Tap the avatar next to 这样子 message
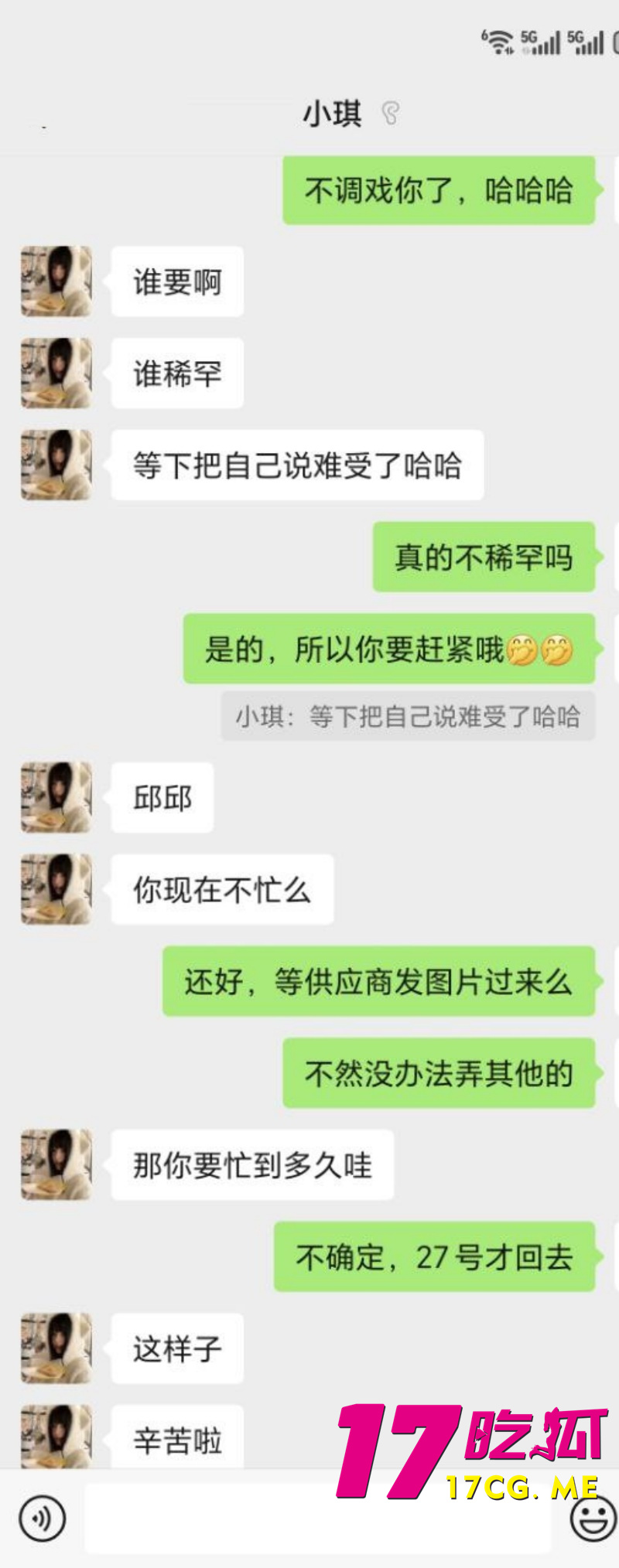Viewport: 619px width, 1568px height. click(55, 1349)
